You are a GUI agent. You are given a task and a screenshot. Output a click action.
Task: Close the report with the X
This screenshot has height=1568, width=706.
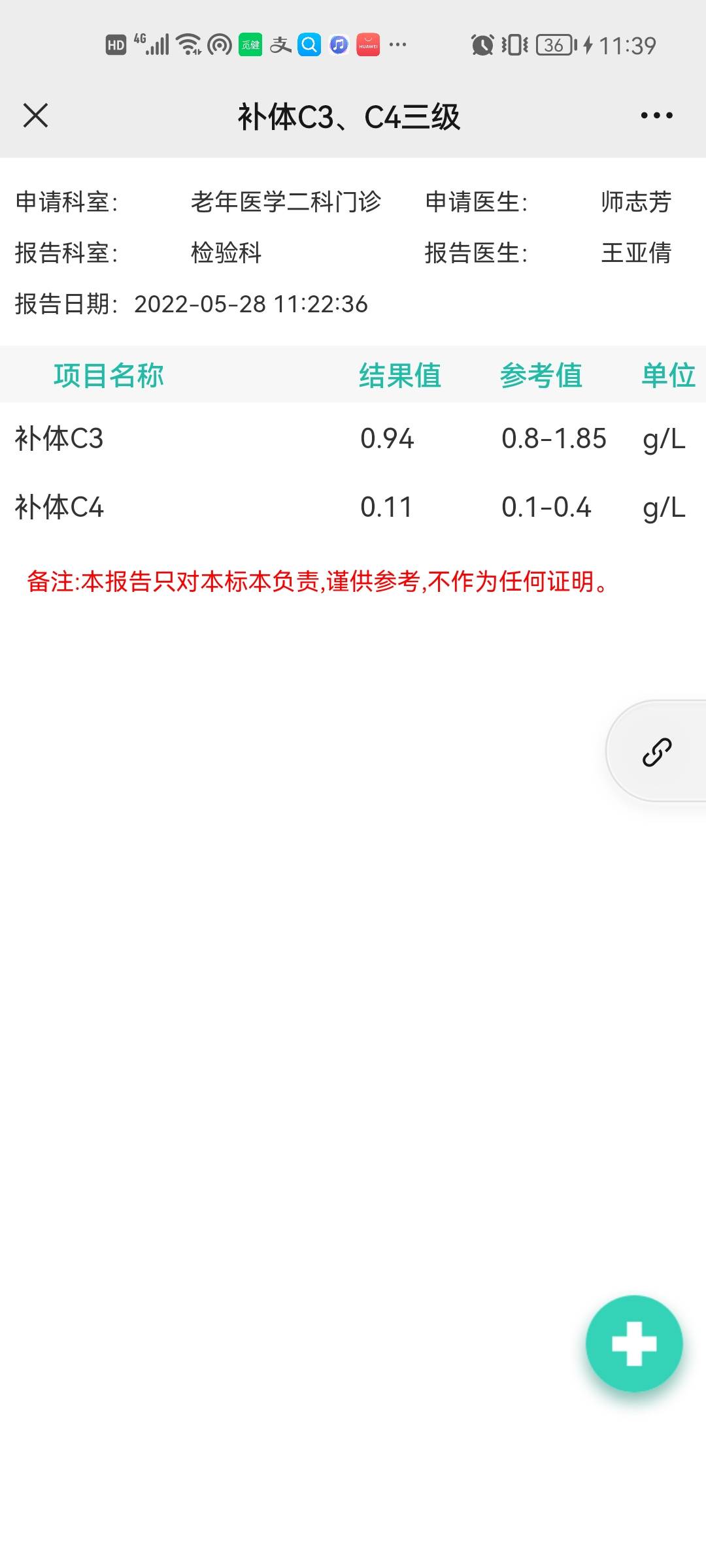click(36, 116)
